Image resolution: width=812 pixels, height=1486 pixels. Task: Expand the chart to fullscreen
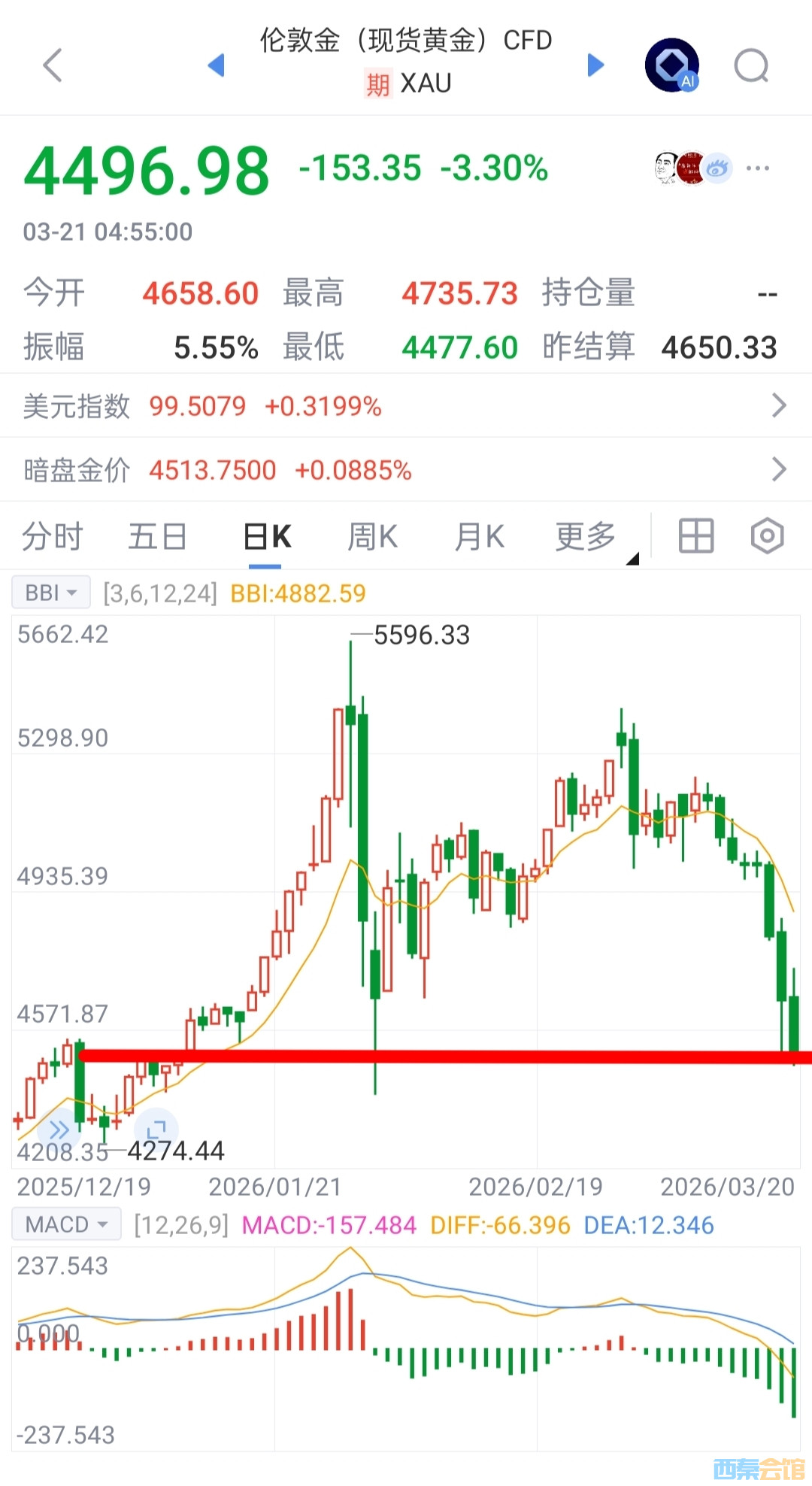pos(156,1129)
